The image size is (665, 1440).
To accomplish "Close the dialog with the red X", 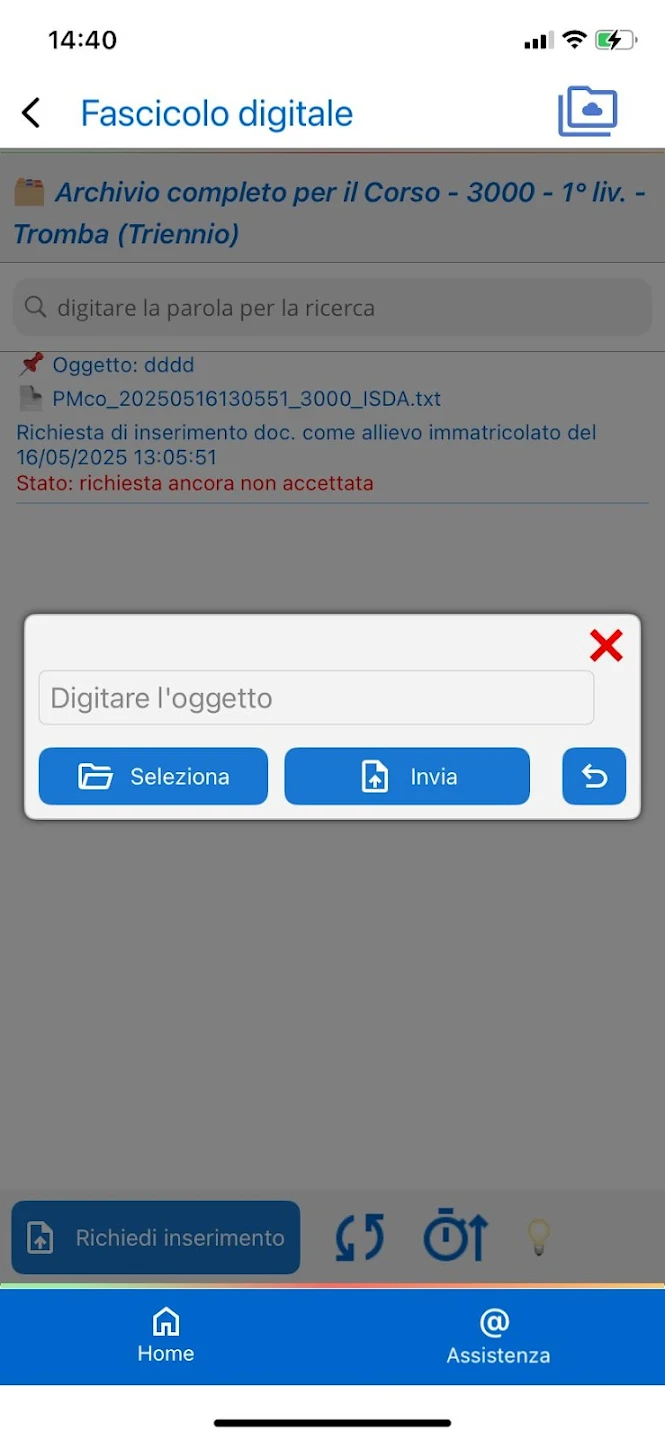I will pos(606,646).
